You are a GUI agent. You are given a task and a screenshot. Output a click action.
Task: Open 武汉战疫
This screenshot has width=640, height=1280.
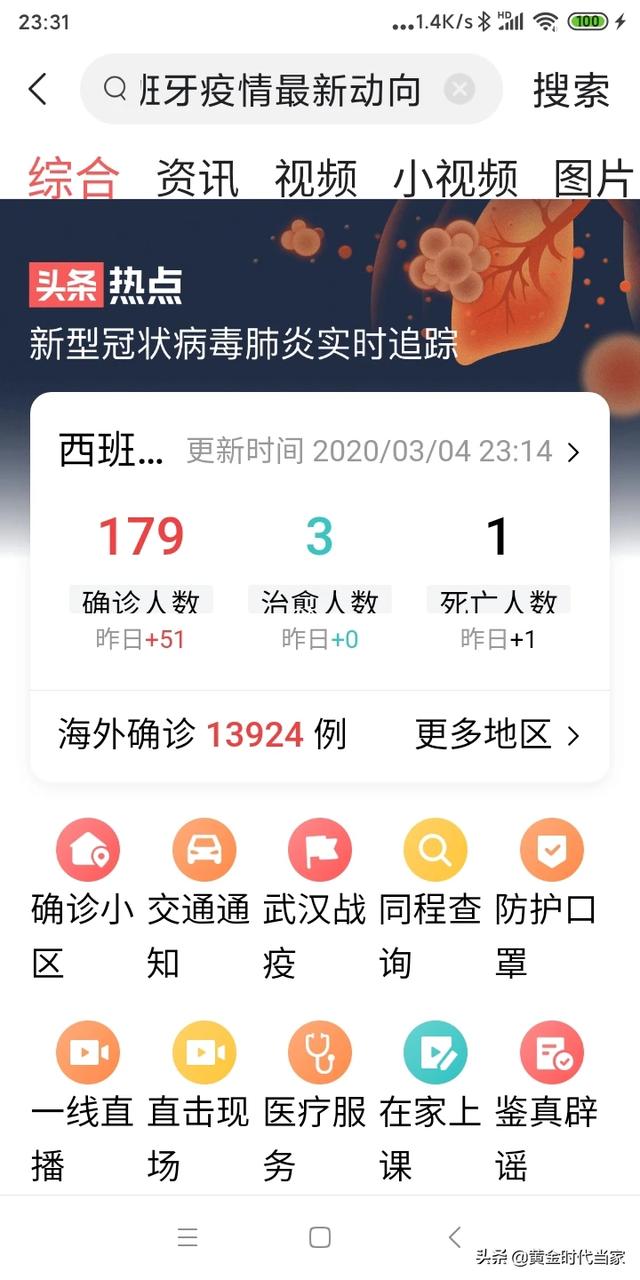(319, 850)
